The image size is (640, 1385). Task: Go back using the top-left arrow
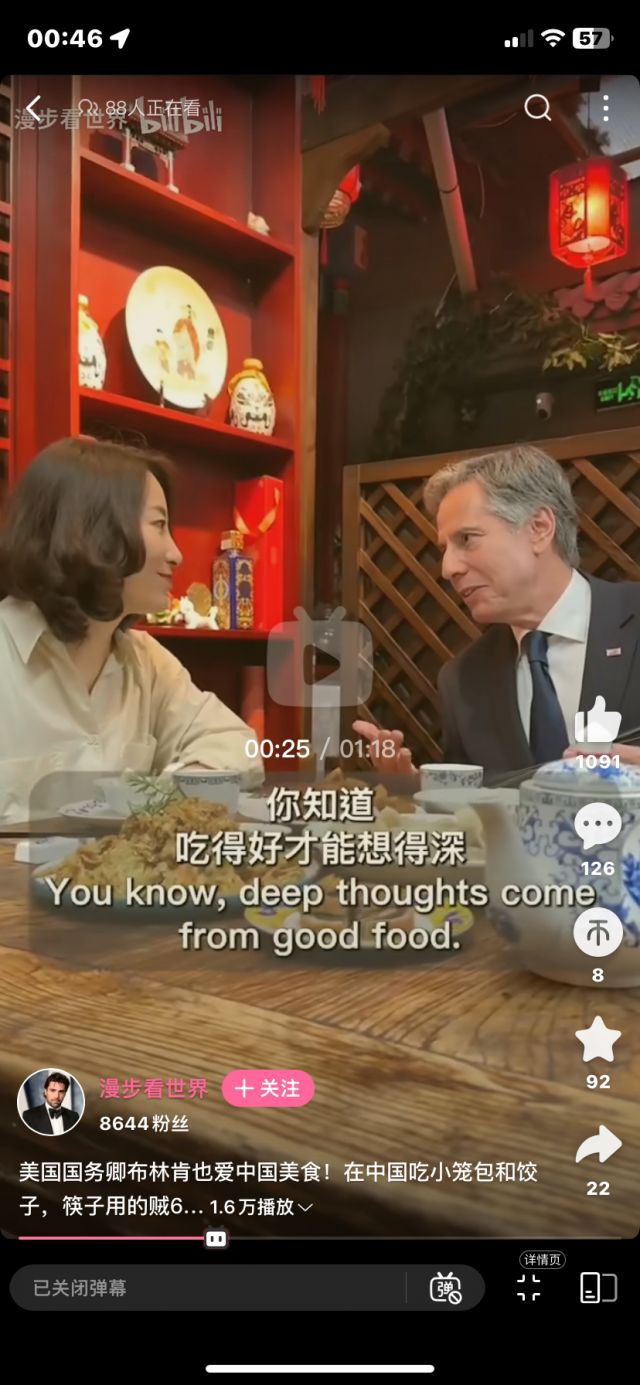click(x=33, y=108)
